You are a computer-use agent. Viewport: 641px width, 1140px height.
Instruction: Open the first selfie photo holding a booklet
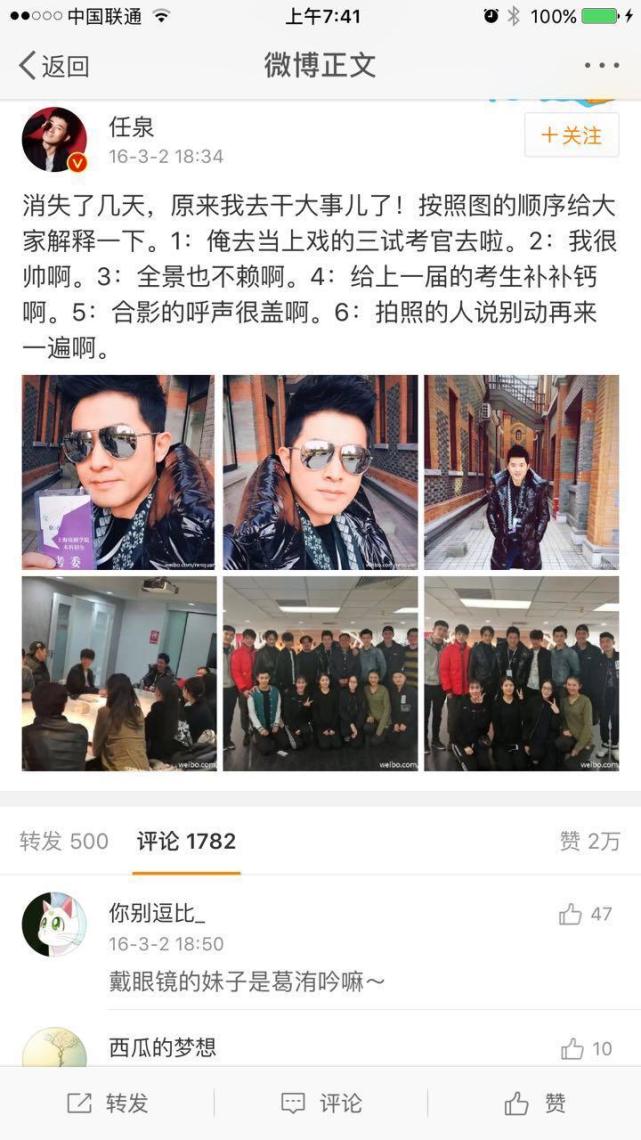click(118, 473)
